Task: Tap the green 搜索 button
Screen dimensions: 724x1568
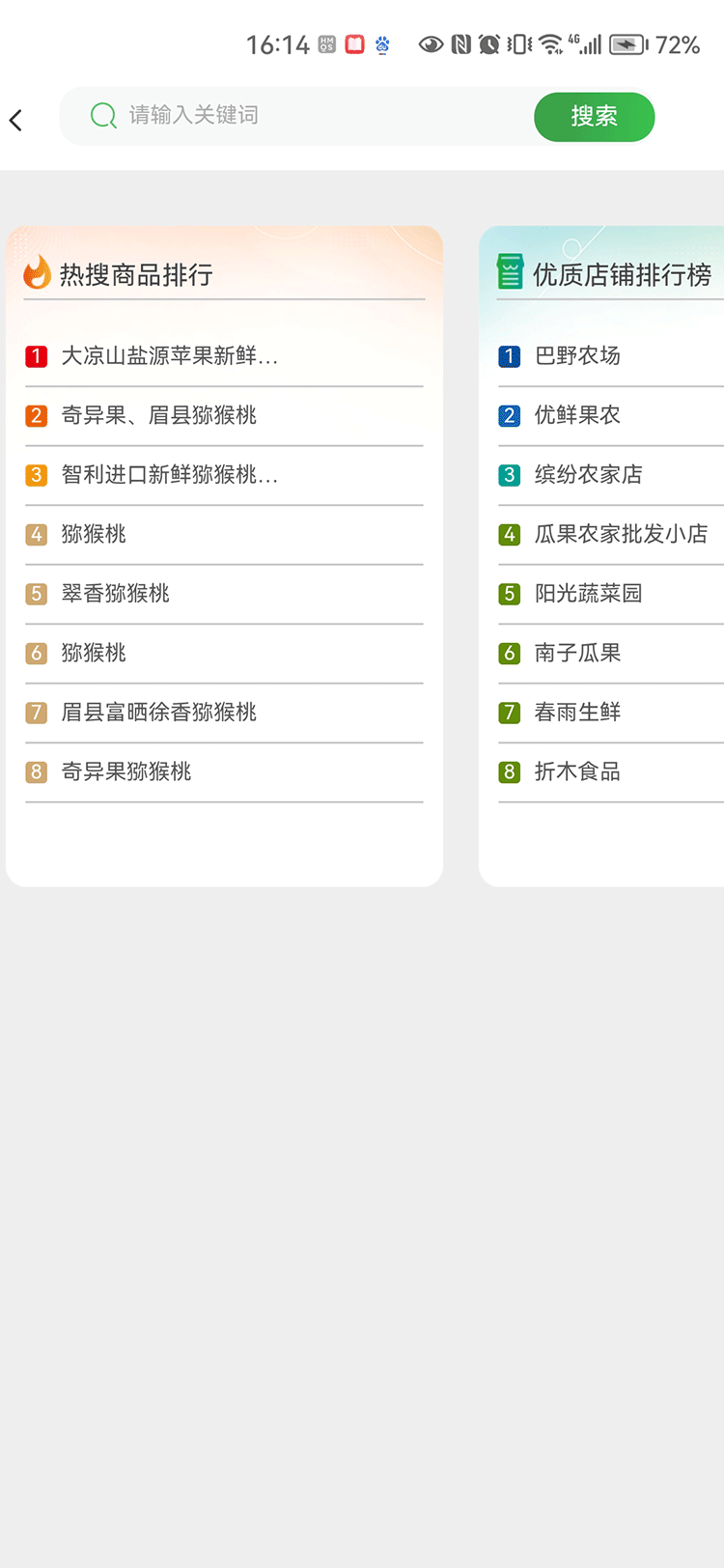Action: (594, 117)
